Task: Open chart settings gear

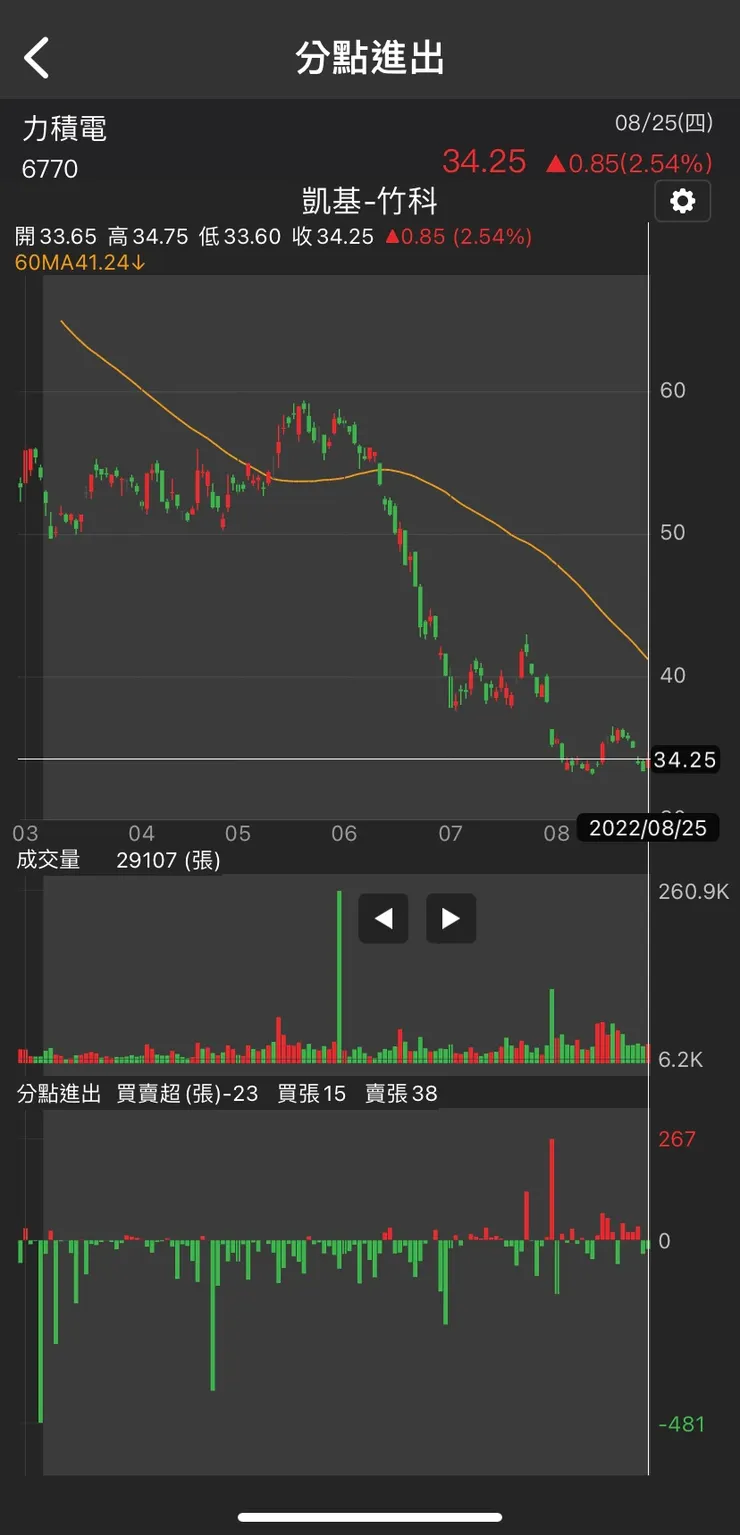Action: pyautogui.click(x=682, y=201)
